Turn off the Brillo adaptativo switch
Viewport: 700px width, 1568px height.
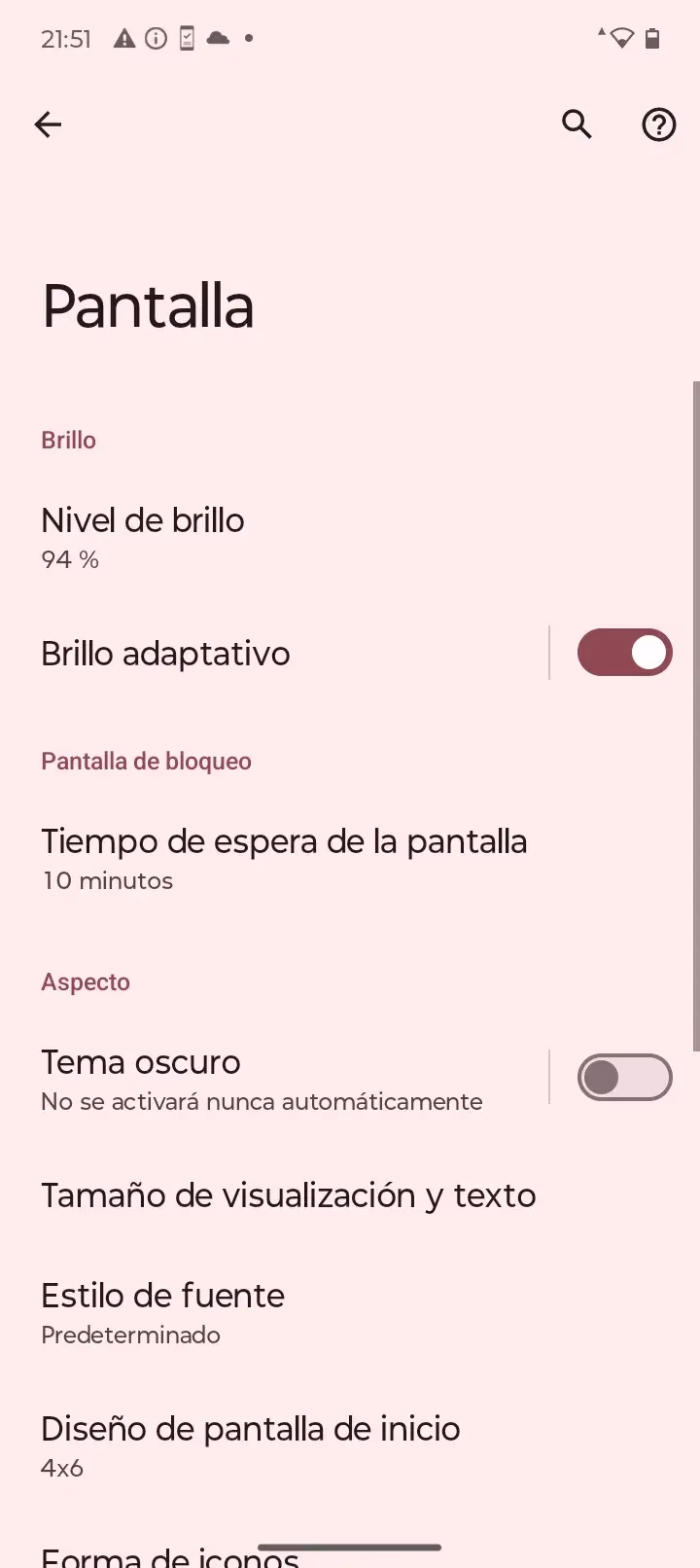624,653
